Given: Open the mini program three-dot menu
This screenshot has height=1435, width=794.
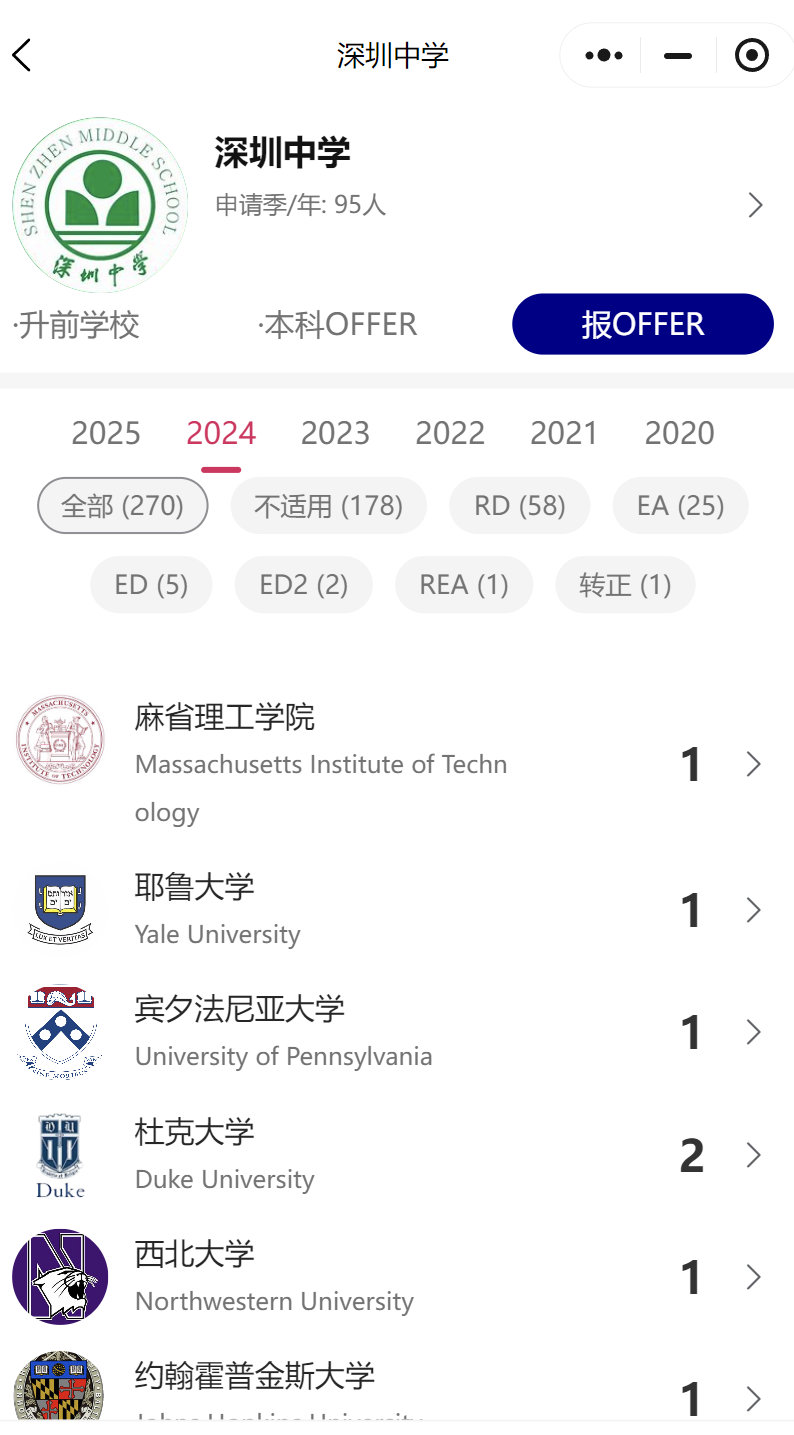Looking at the screenshot, I should [x=604, y=56].
